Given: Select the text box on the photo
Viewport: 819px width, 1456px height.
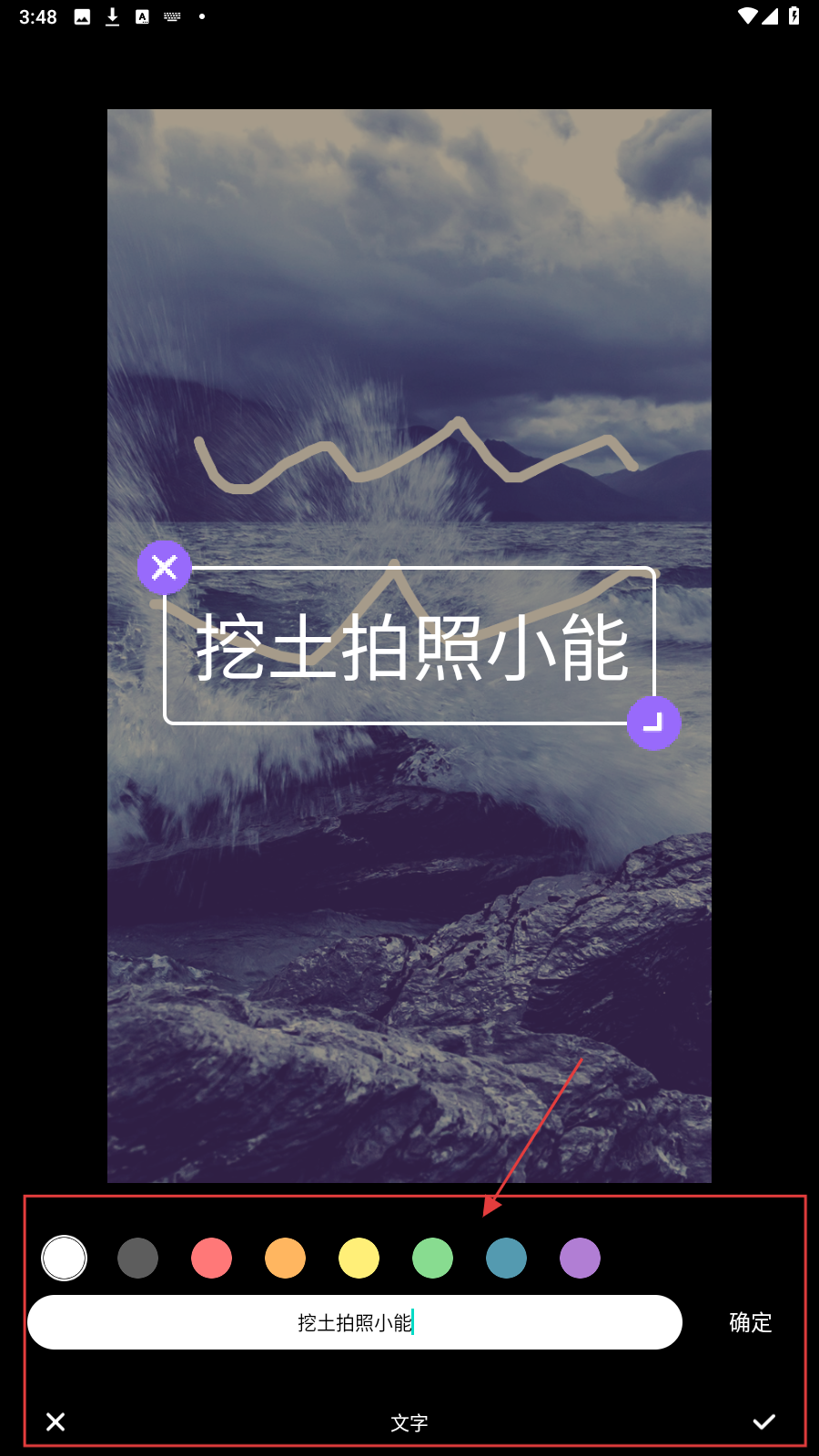Looking at the screenshot, I should pyautogui.click(x=409, y=648).
